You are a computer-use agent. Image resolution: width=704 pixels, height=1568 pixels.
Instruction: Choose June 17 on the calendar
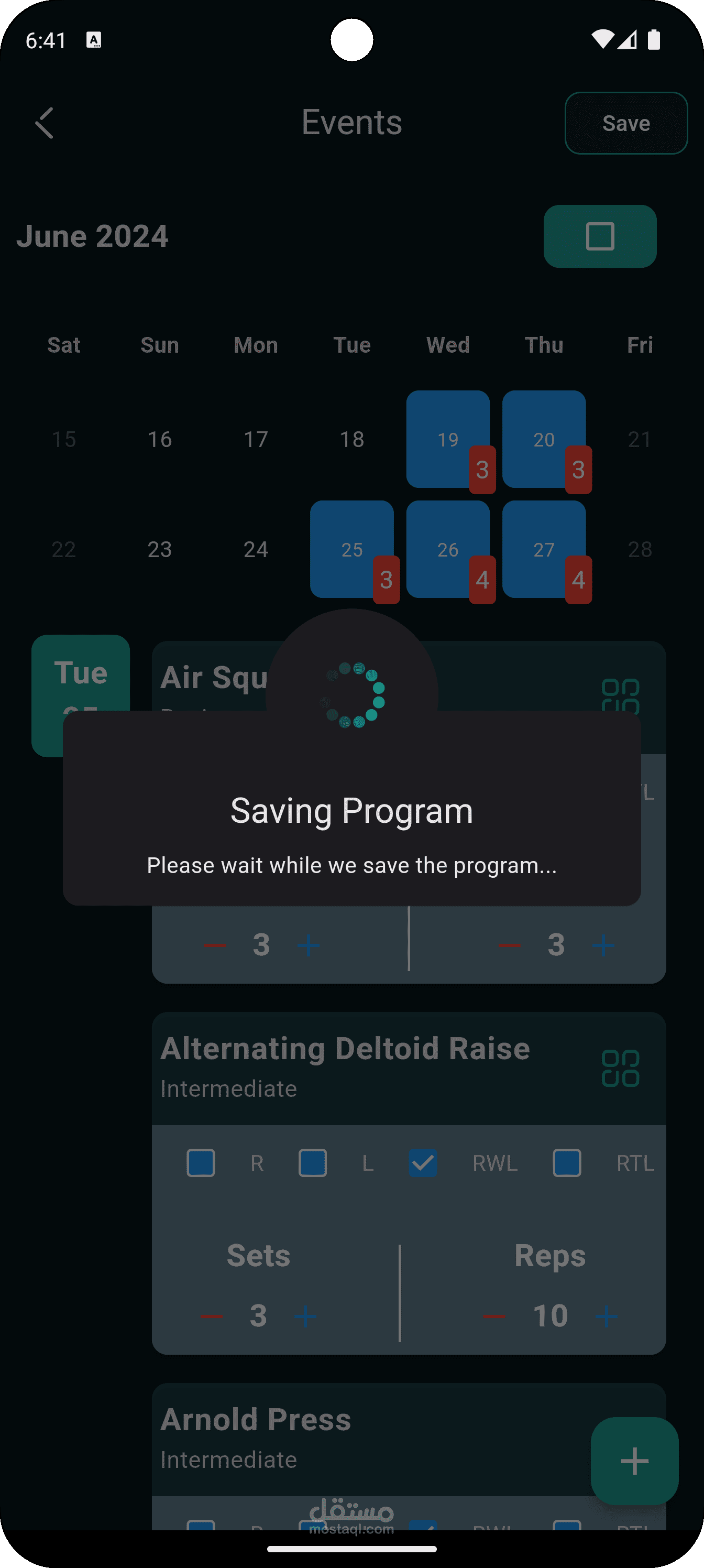pos(256,439)
